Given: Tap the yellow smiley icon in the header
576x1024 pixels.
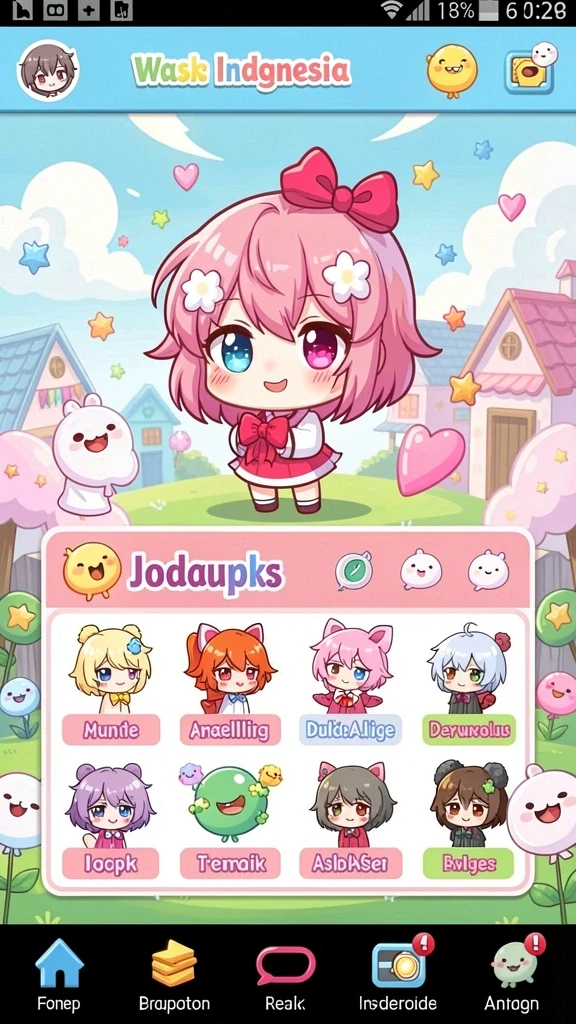Looking at the screenshot, I should tap(452, 71).
